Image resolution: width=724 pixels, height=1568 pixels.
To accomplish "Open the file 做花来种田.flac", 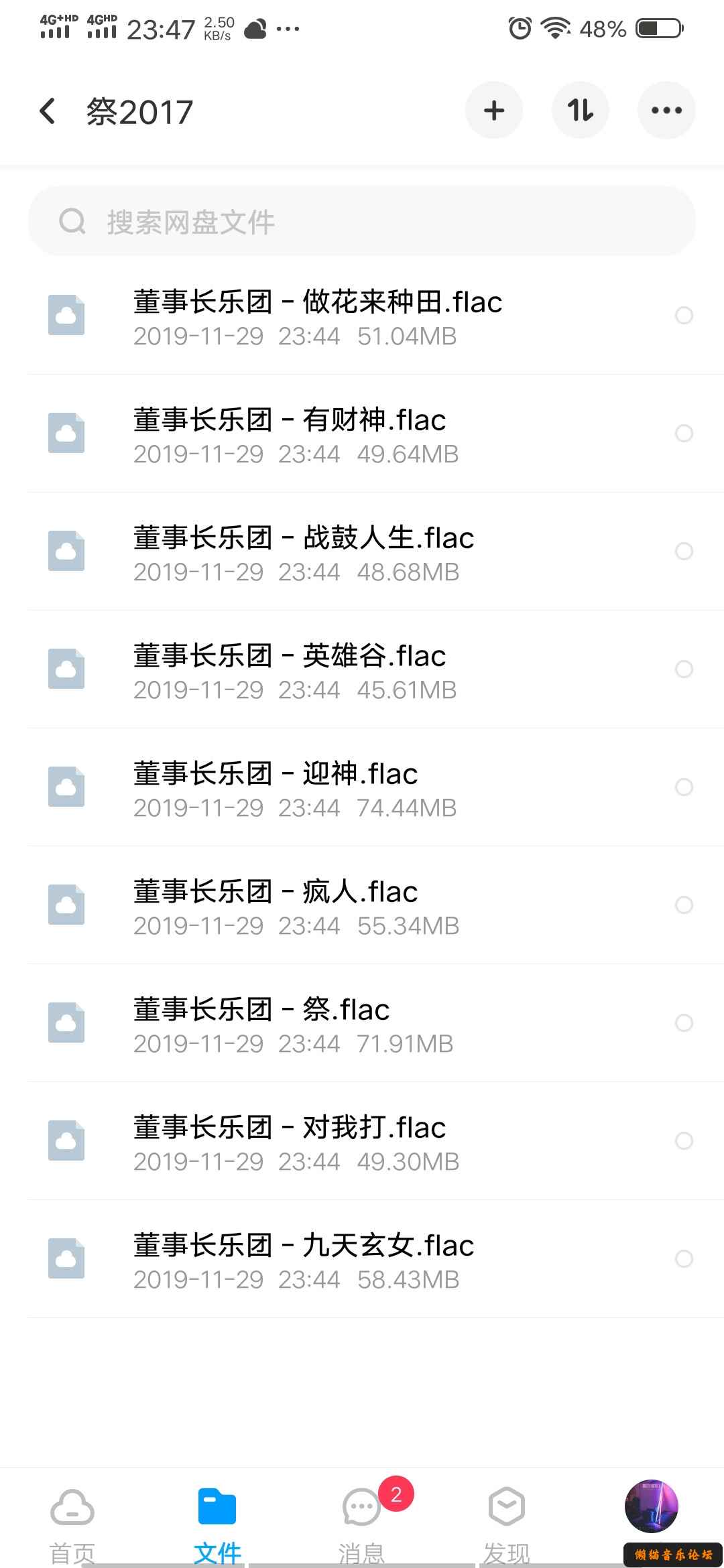I will 318,316.
